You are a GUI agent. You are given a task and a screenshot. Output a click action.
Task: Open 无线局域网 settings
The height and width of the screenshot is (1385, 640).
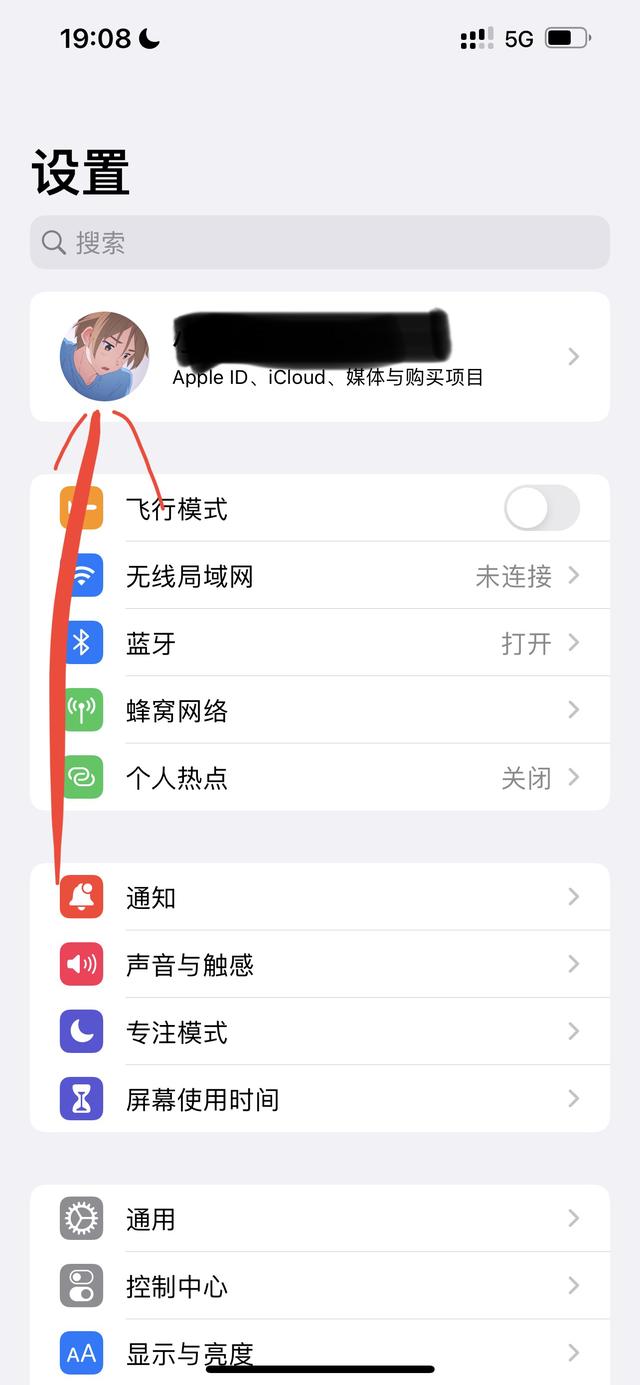pos(320,576)
